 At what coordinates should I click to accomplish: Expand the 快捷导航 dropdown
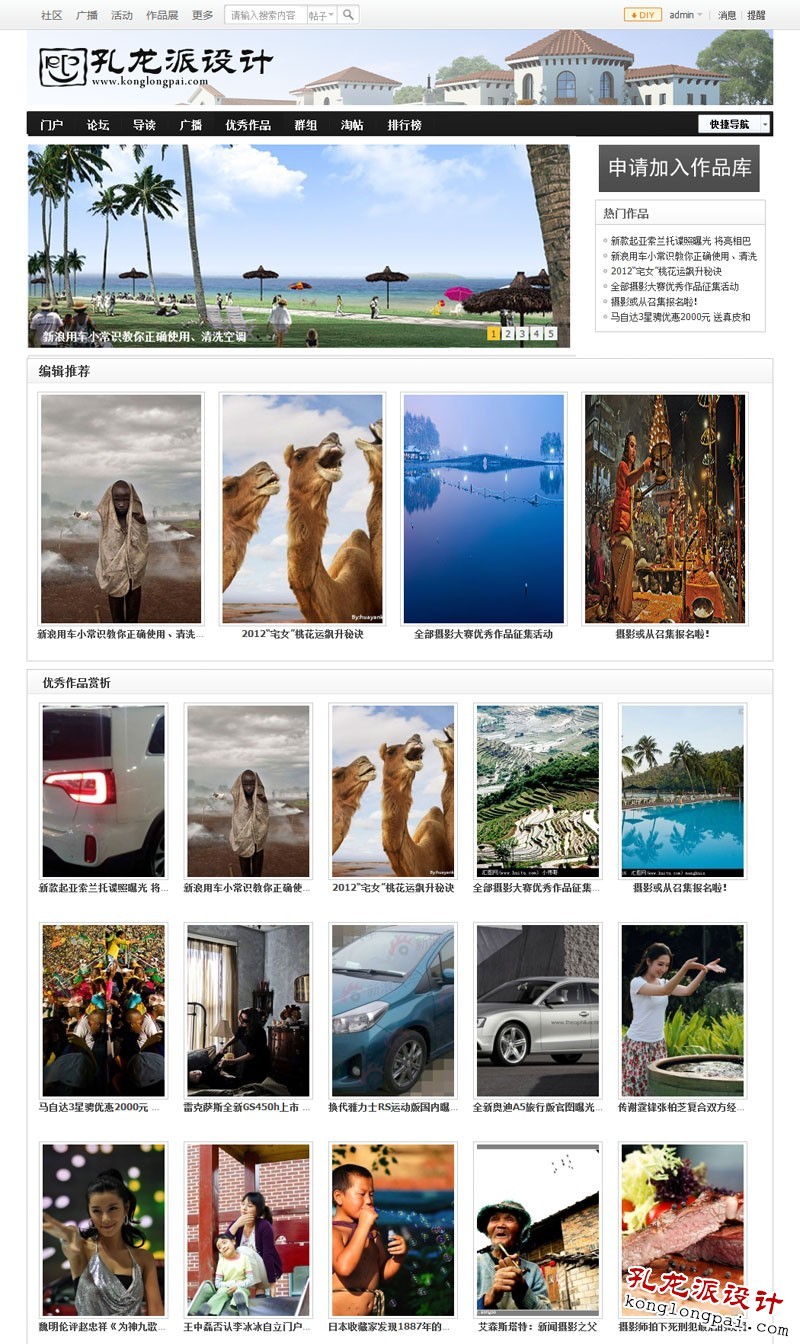pyautogui.click(x=734, y=124)
